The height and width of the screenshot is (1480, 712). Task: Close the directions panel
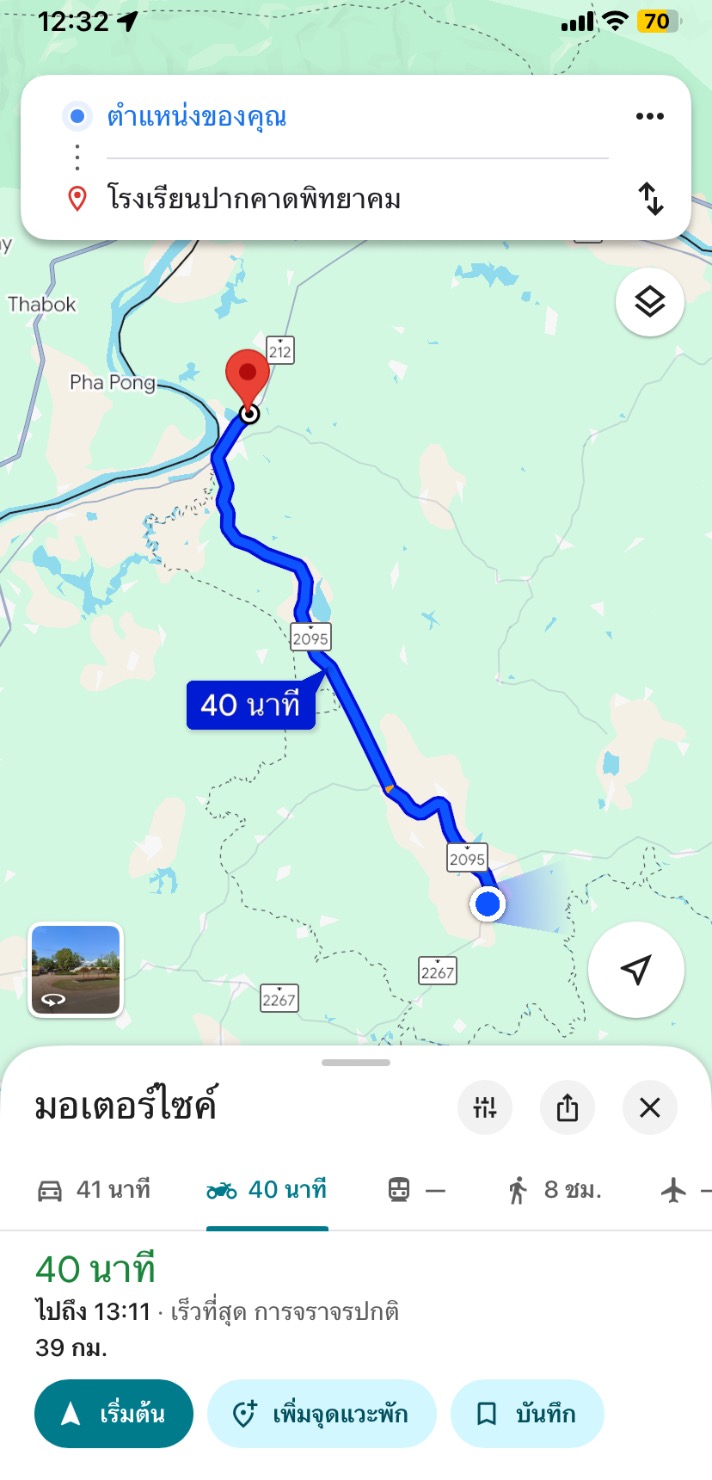click(650, 1107)
